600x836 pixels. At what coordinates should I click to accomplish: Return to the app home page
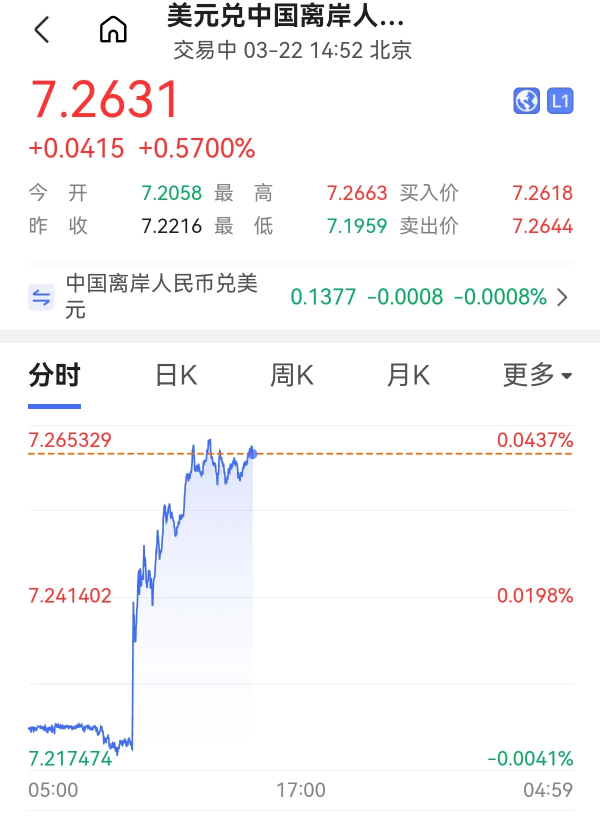coord(113,30)
